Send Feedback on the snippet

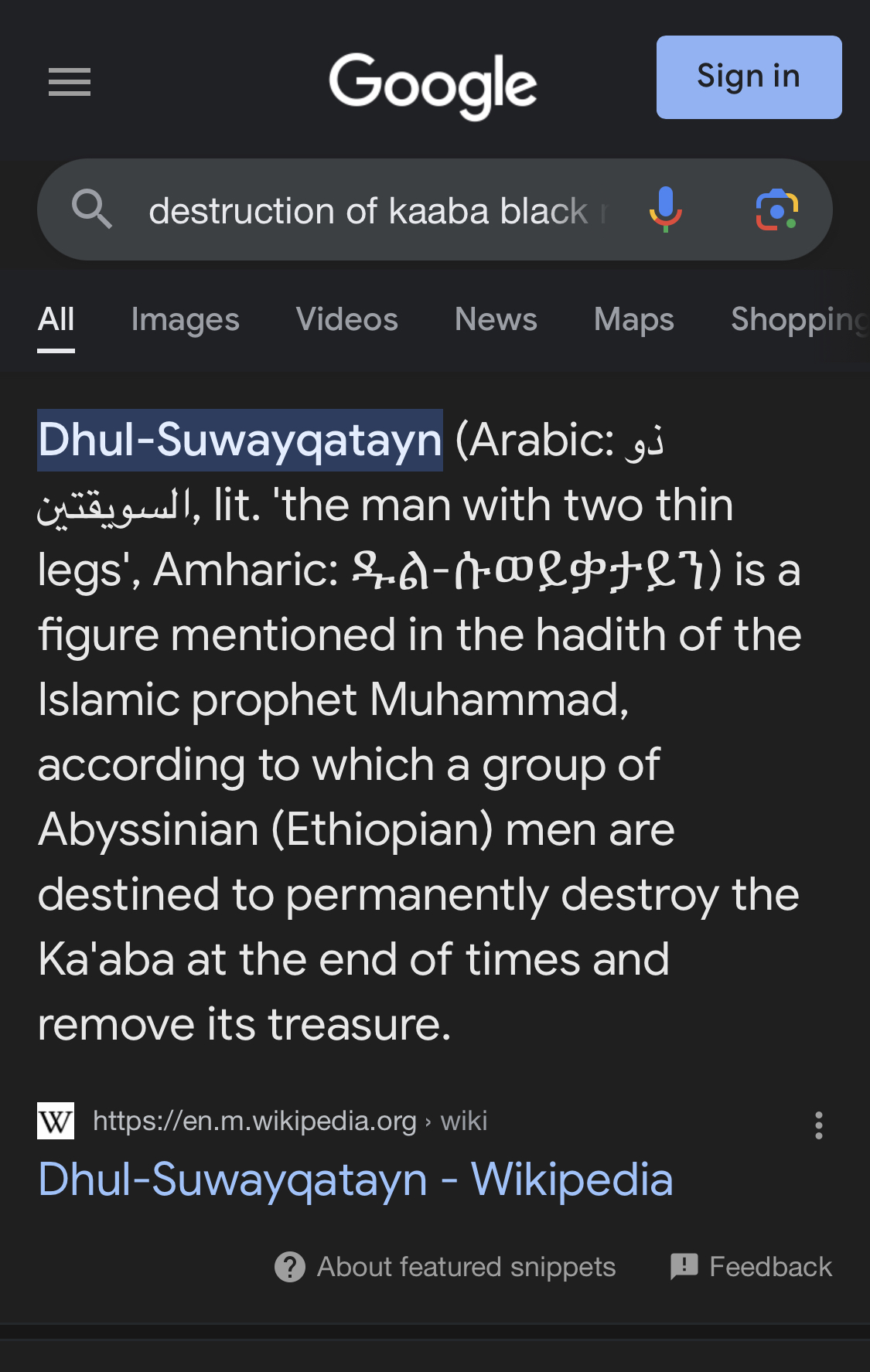coord(752,1267)
